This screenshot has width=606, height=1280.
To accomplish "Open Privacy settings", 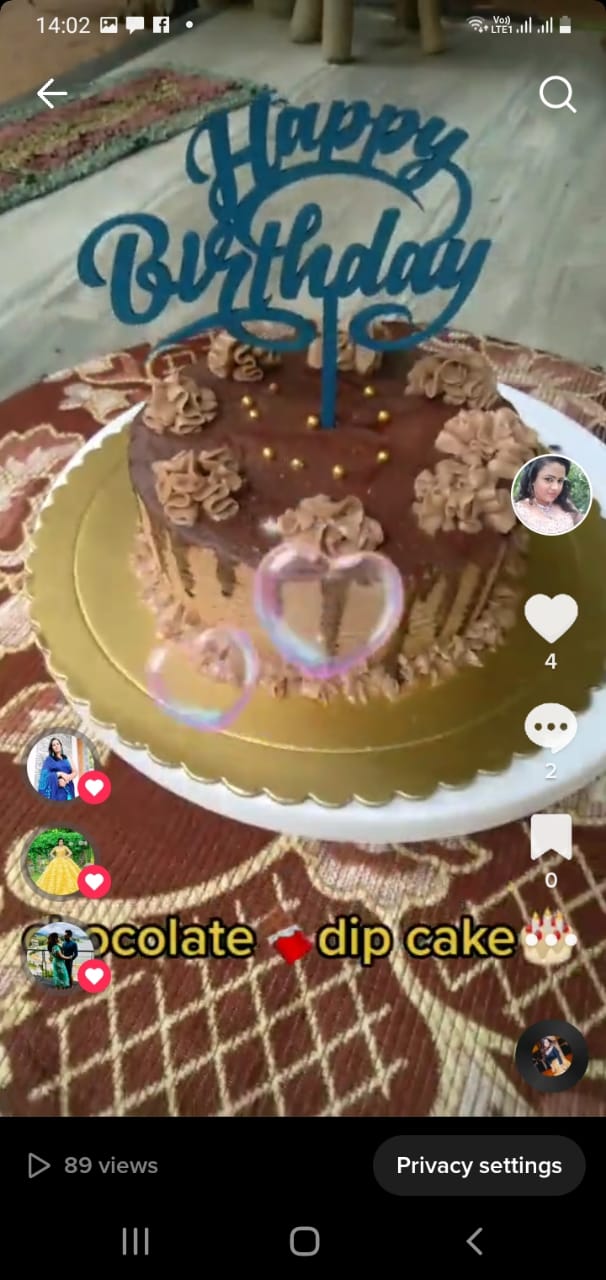I will [479, 1166].
